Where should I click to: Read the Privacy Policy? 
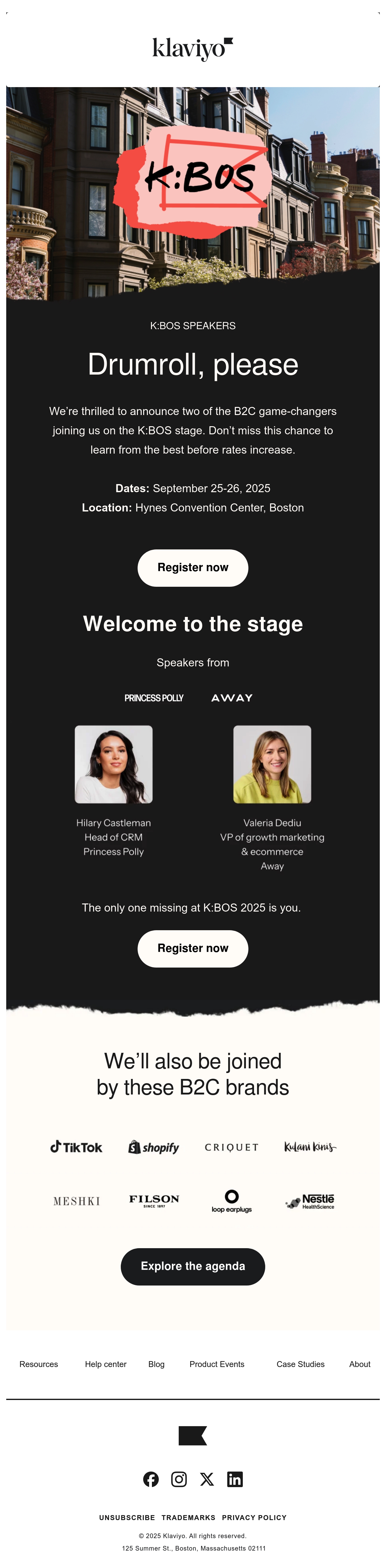pyautogui.click(x=254, y=1518)
